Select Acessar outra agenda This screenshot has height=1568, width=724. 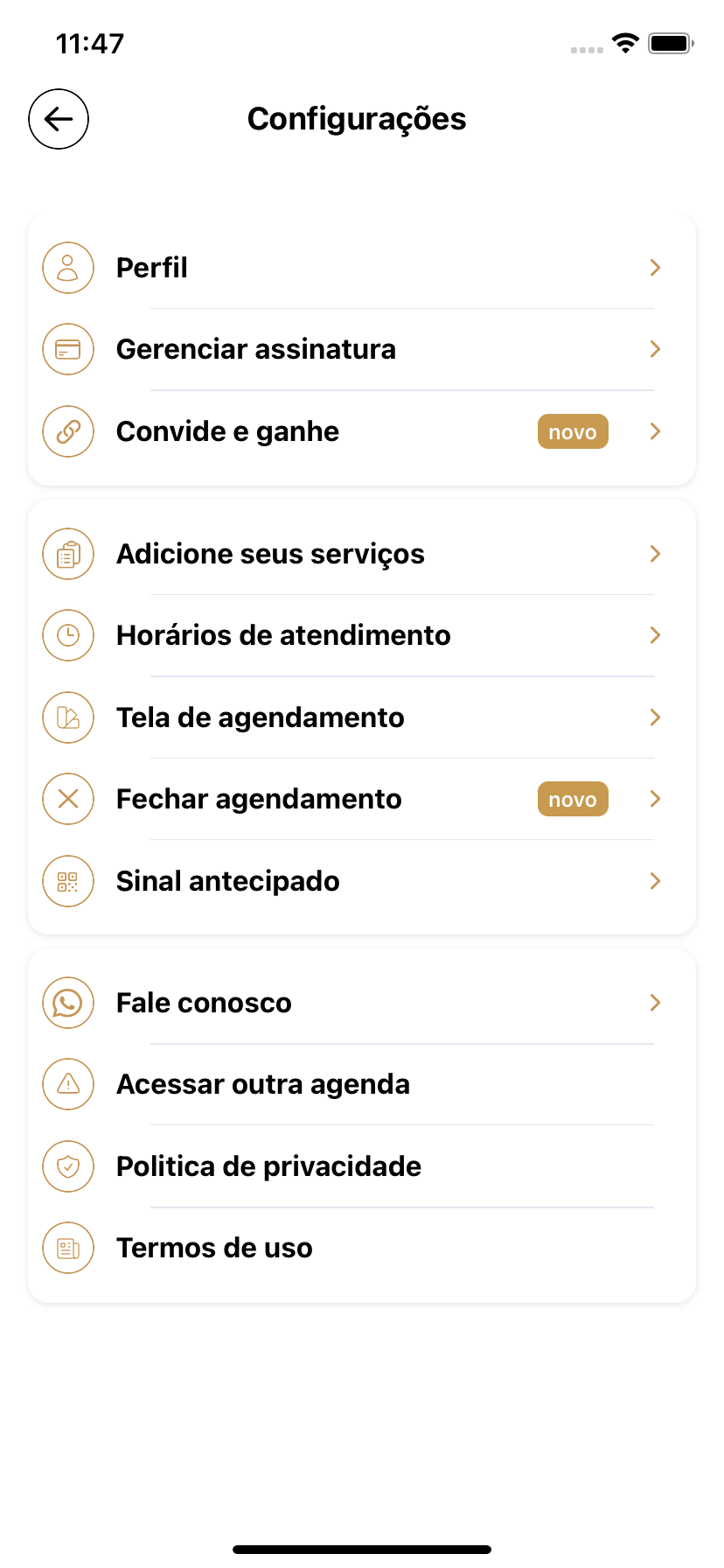coord(362,1084)
